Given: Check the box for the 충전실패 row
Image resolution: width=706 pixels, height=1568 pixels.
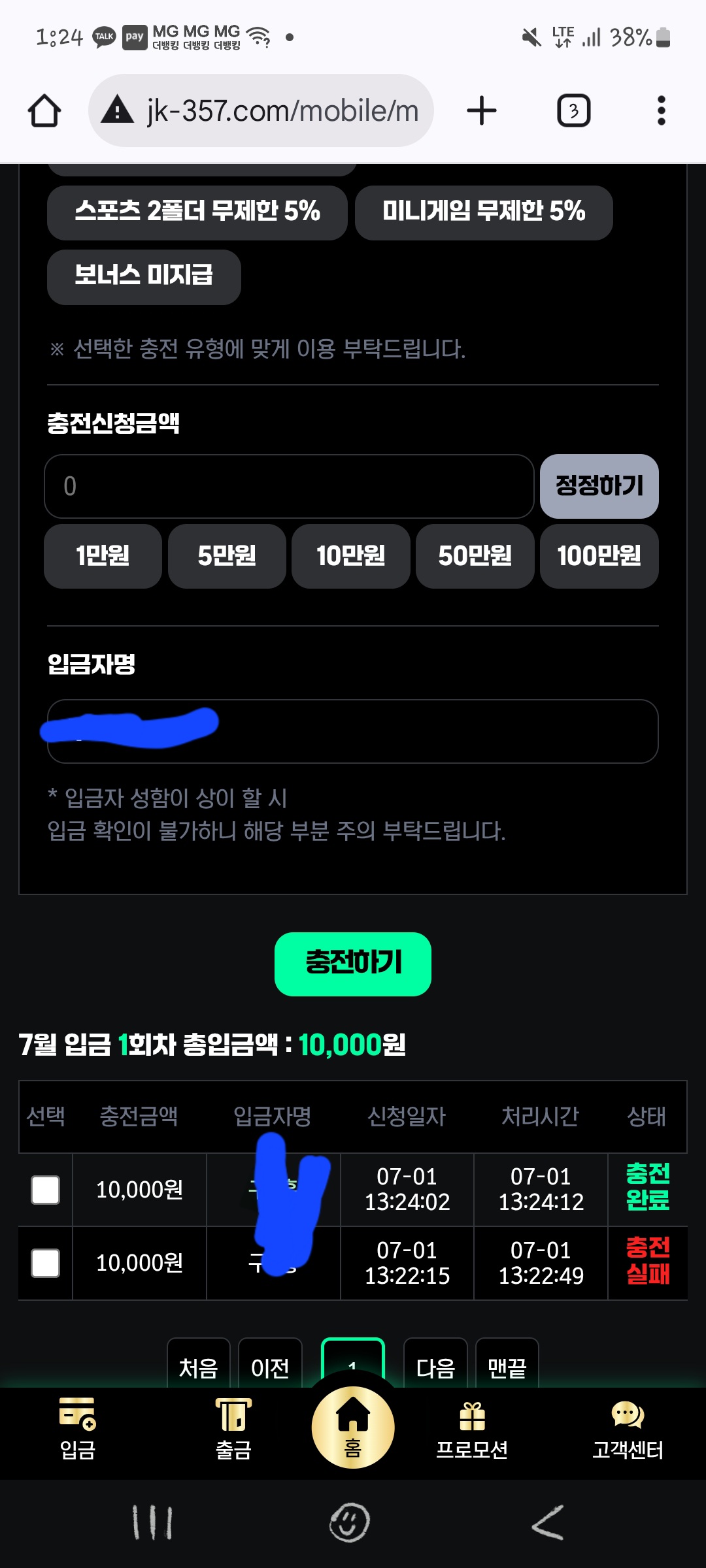Looking at the screenshot, I should point(46,1263).
